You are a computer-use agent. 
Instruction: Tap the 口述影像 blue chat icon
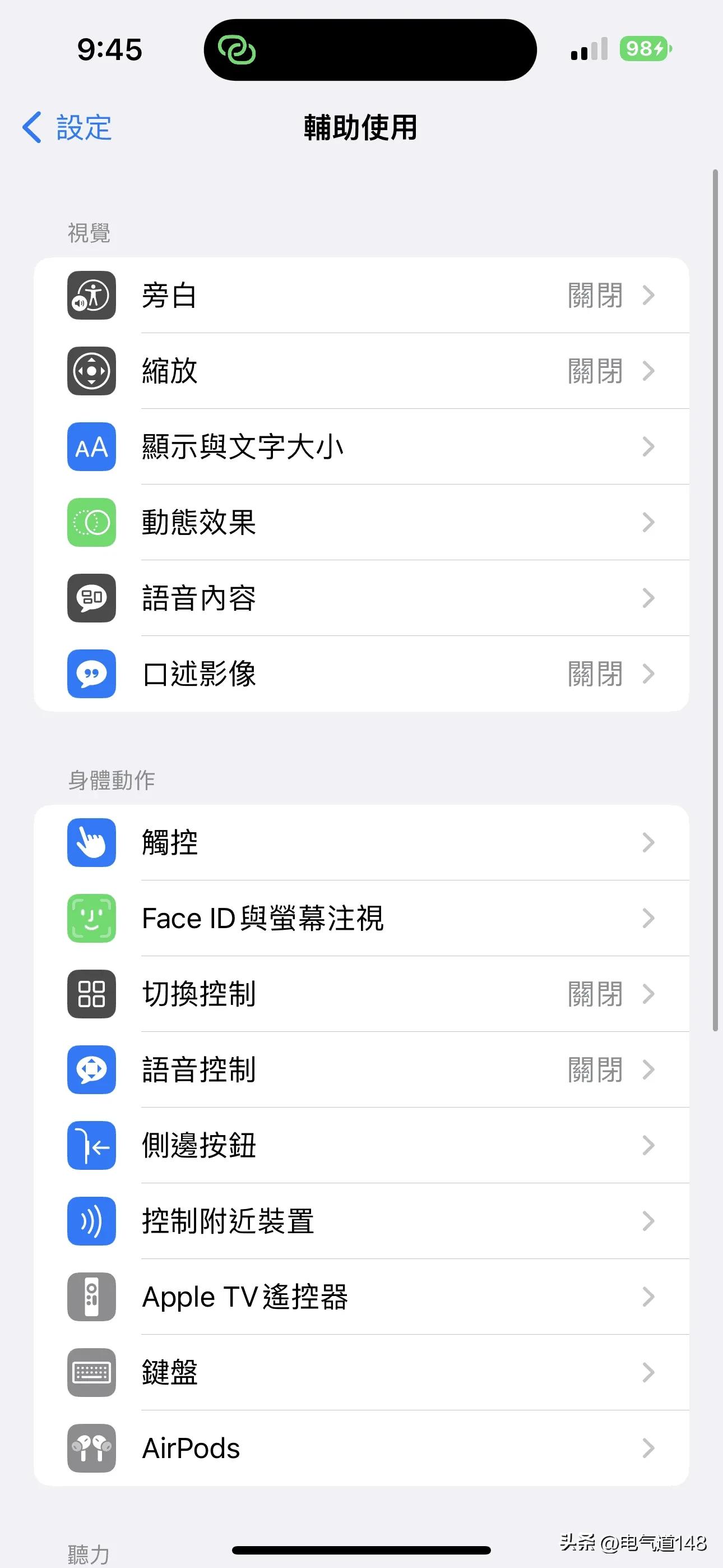click(x=91, y=675)
